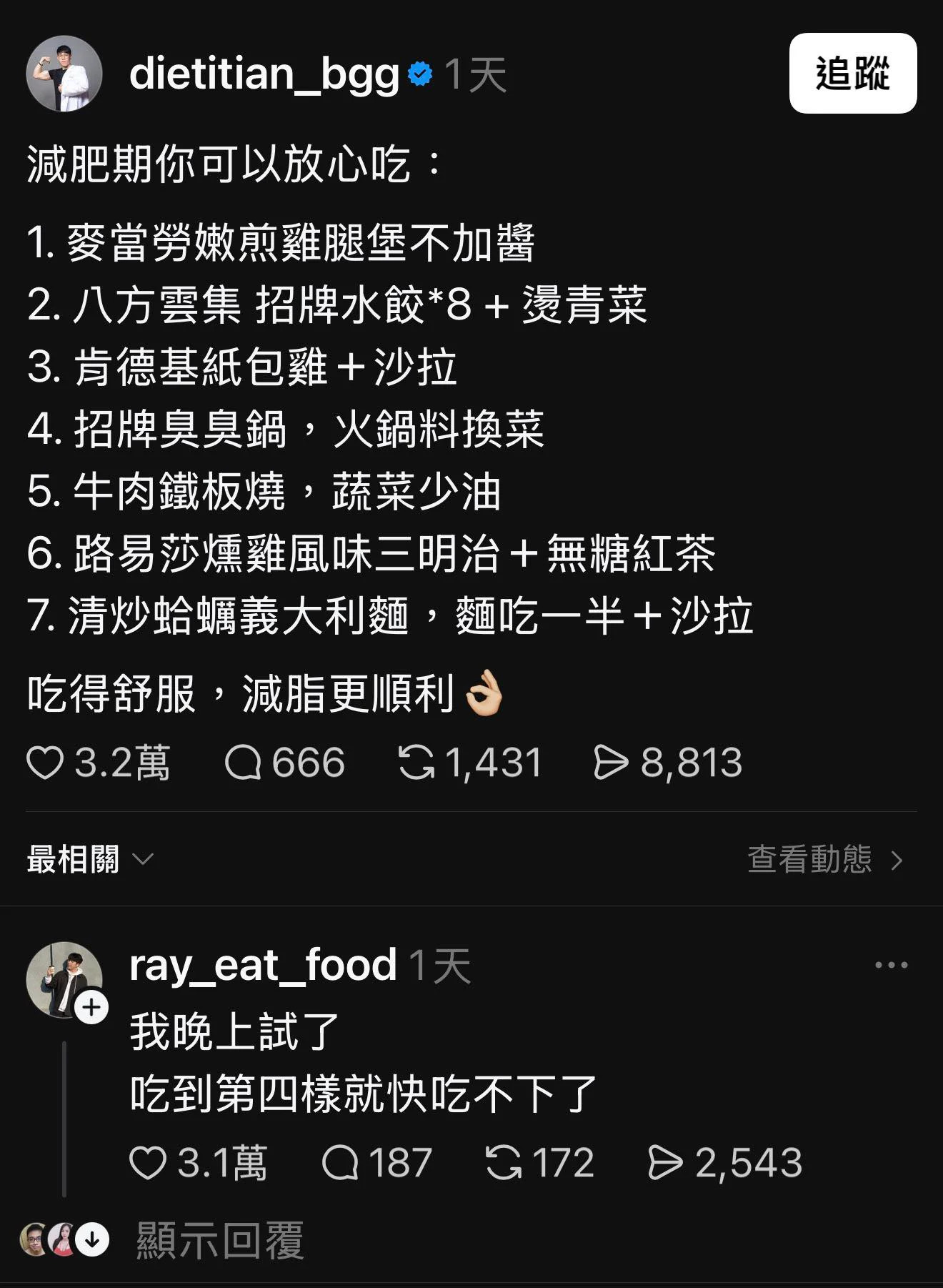The height and width of the screenshot is (1288, 943).
Task: Reply to ray_eat_food's comment
Action: 340,1163
